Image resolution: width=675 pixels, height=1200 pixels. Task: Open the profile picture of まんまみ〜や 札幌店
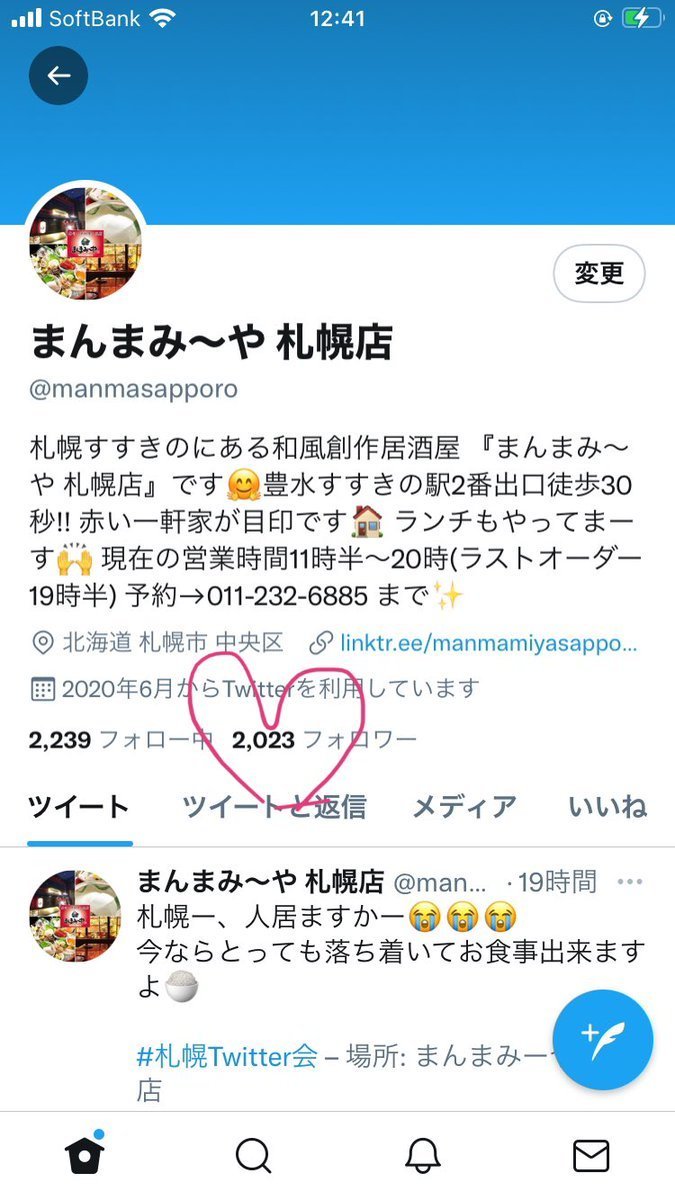[85, 243]
